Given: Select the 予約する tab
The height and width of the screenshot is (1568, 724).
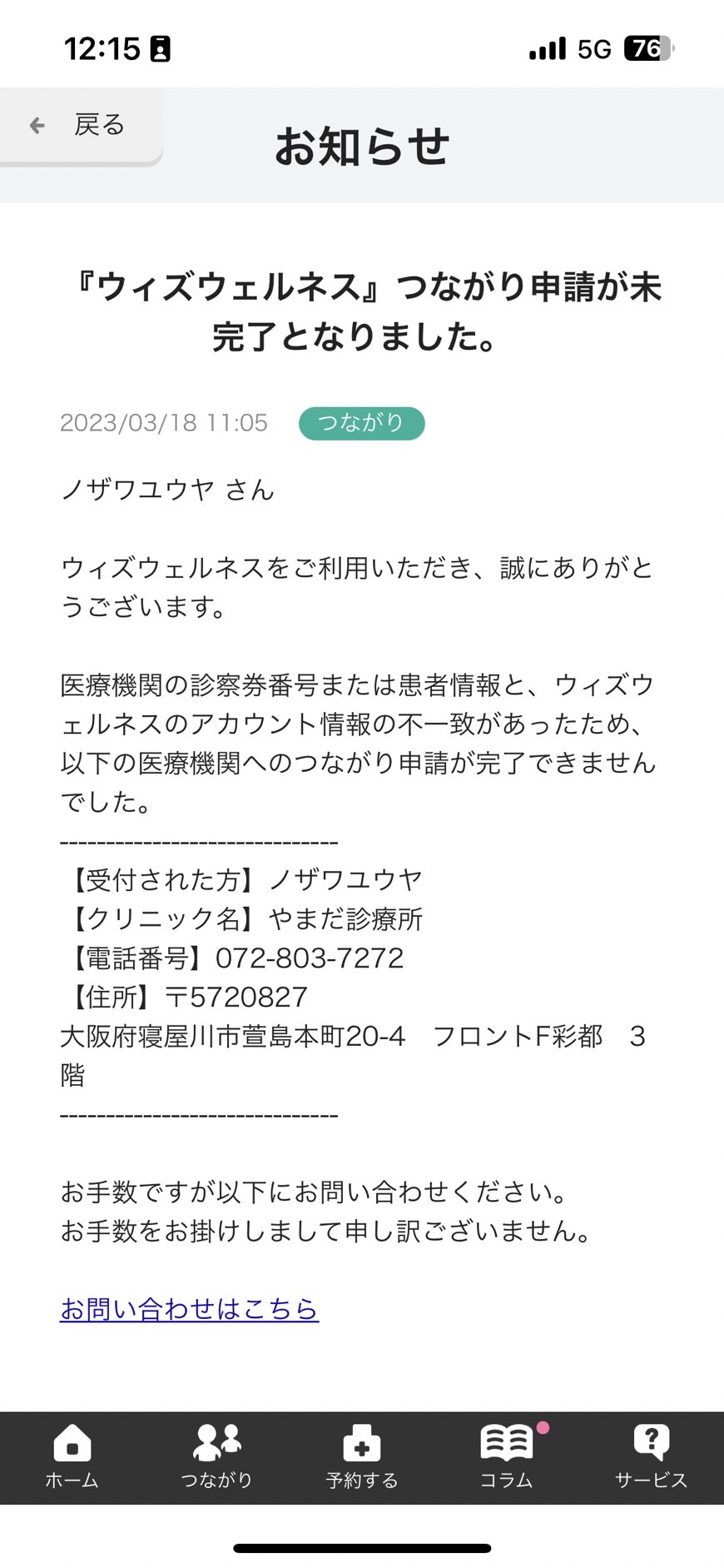Looking at the screenshot, I should (362, 1456).
